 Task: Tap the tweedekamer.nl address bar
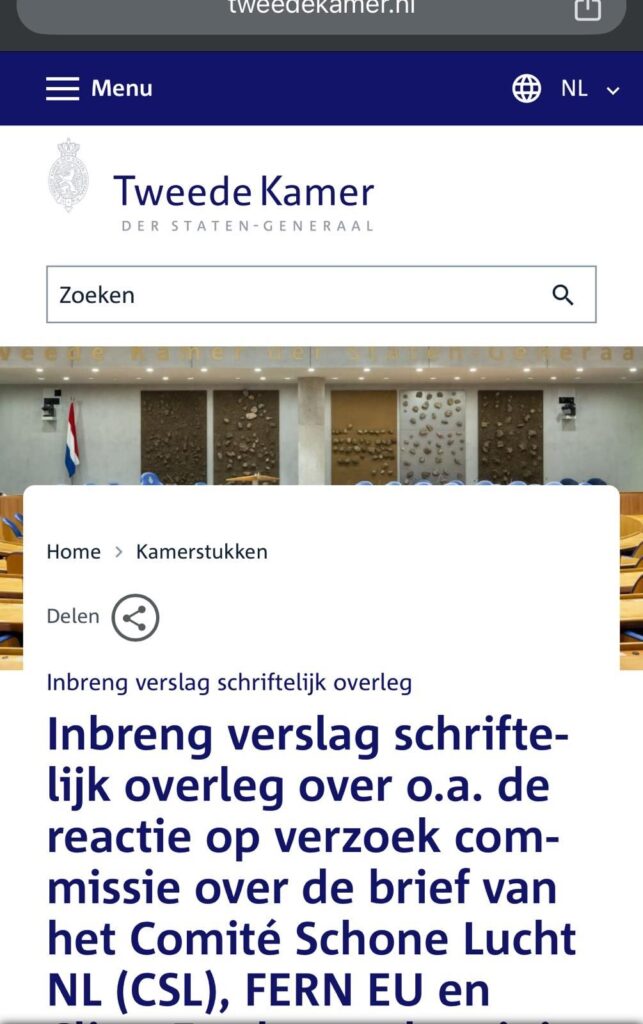point(320,8)
